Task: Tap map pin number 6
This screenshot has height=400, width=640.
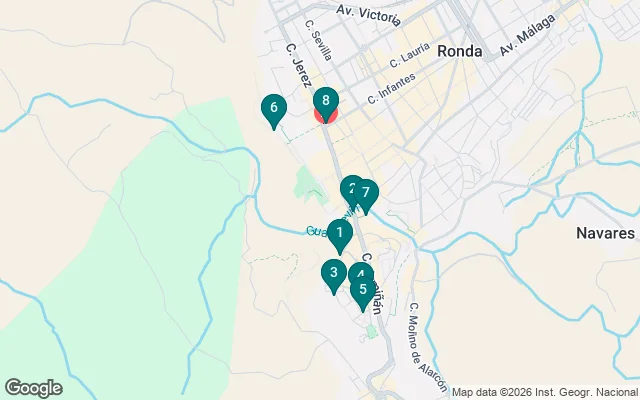Action: click(x=272, y=108)
